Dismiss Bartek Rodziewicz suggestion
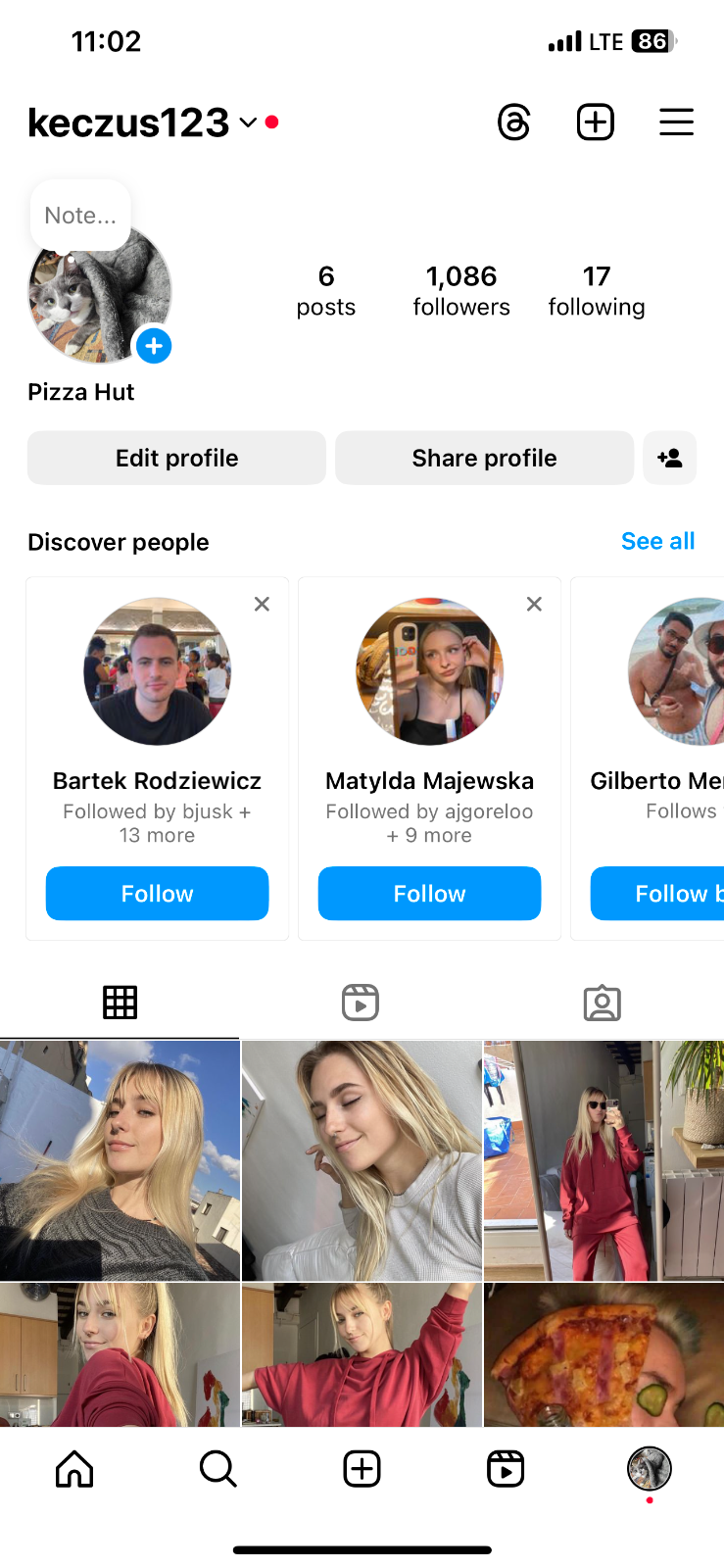The image size is (724, 1568). point(262,605)
